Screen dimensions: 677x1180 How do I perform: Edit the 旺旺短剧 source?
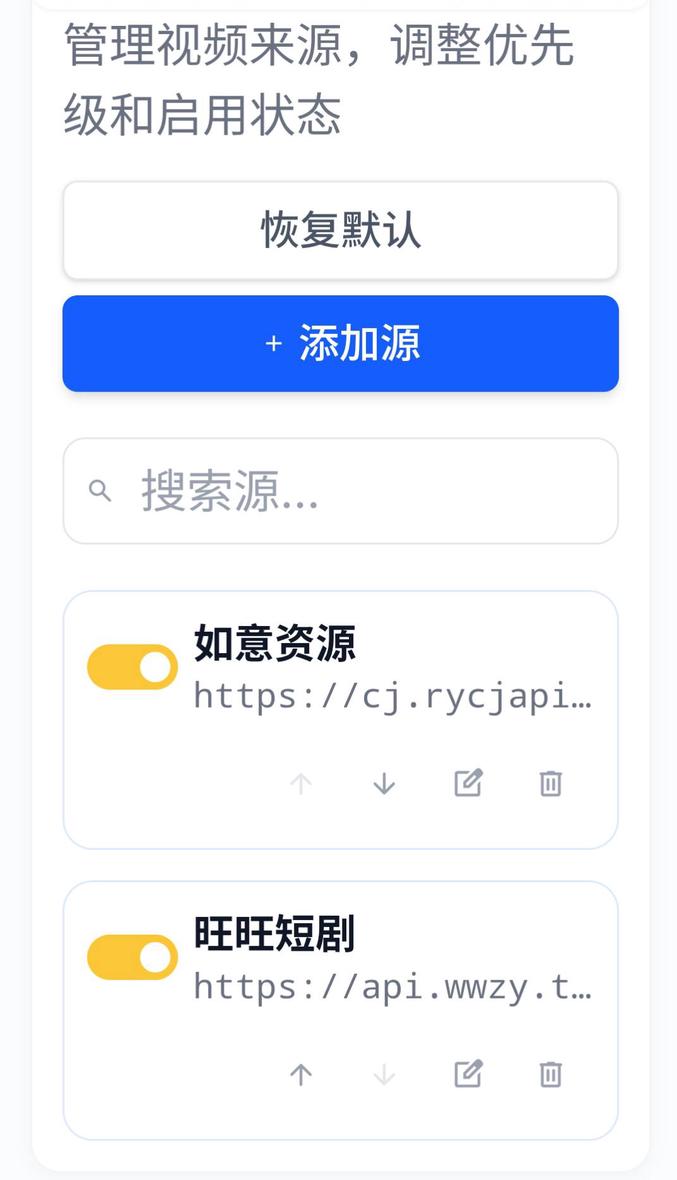tap(468, 1074)
